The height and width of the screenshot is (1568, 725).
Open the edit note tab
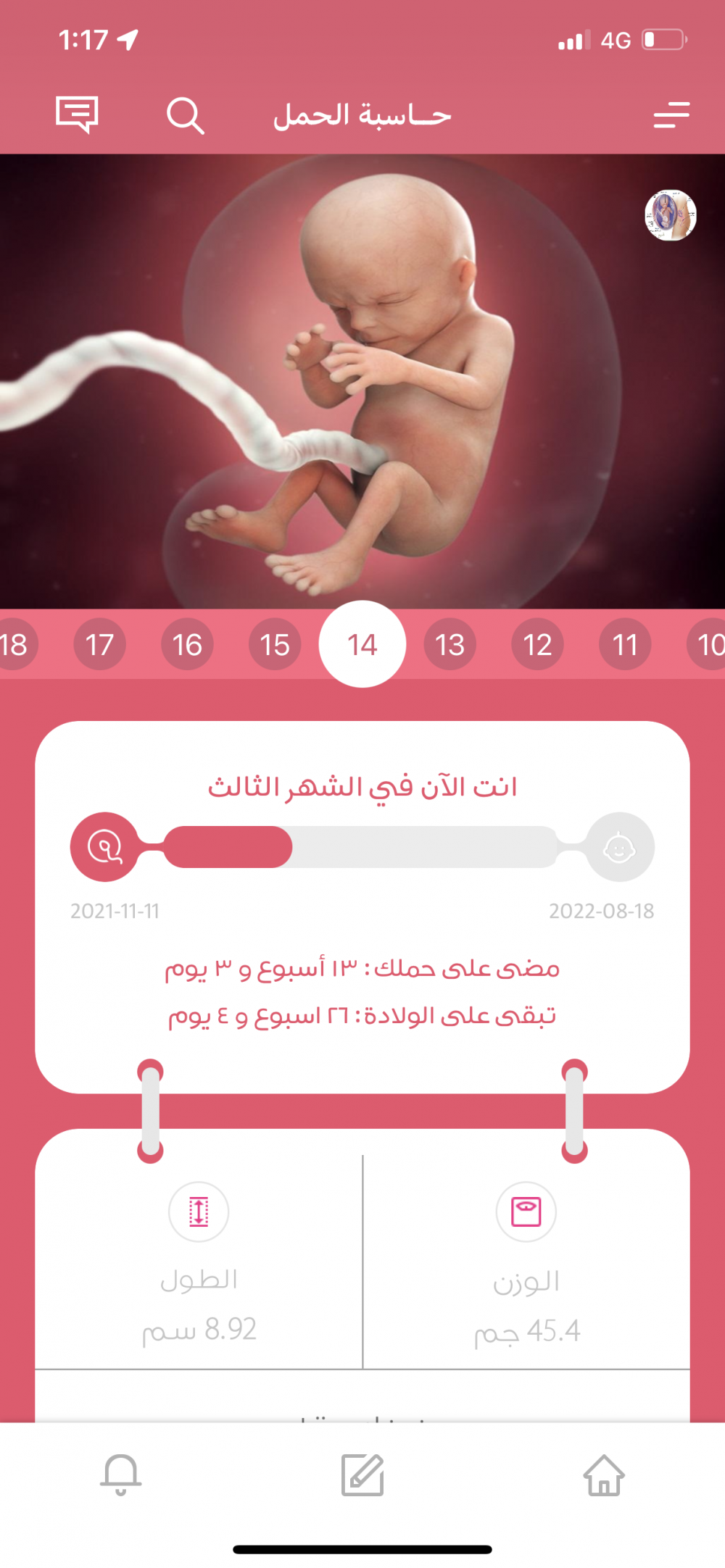point(362,1475)
